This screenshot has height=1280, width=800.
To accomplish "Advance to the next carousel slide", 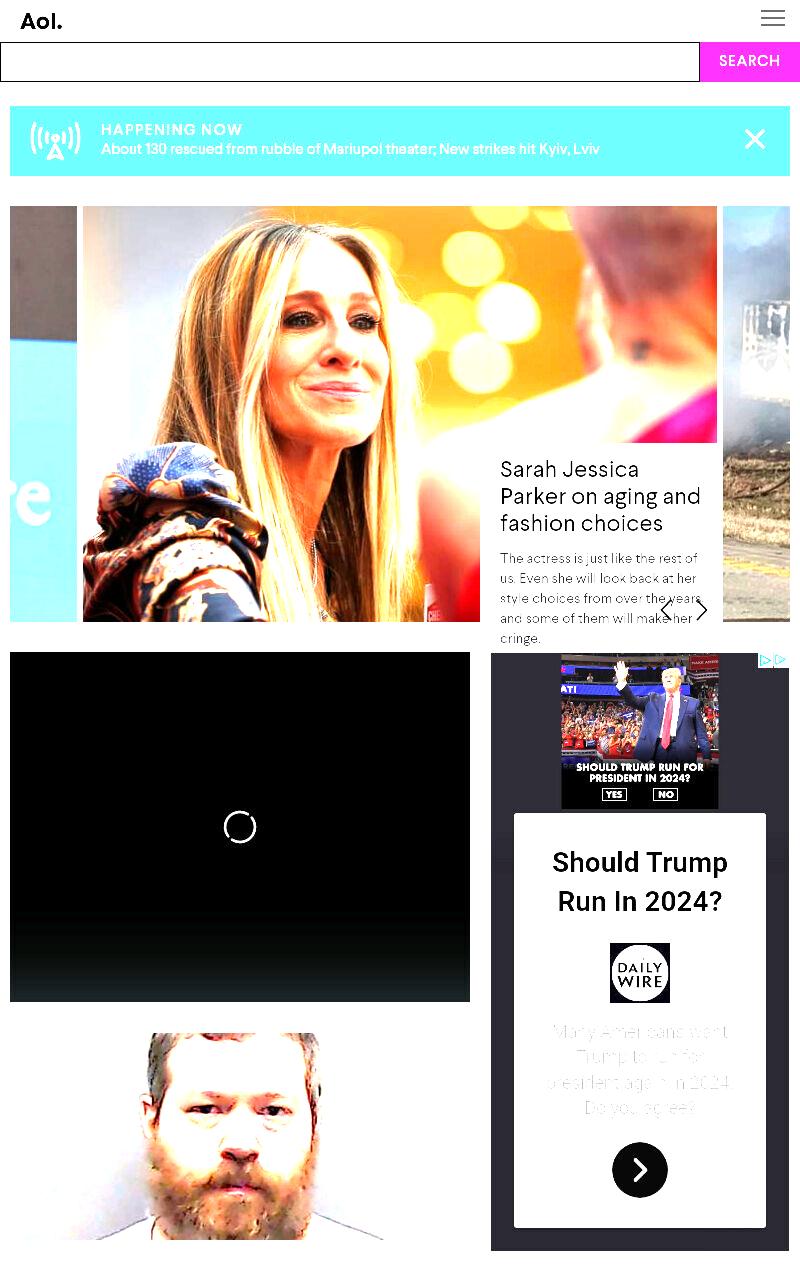I will [702, 610].
